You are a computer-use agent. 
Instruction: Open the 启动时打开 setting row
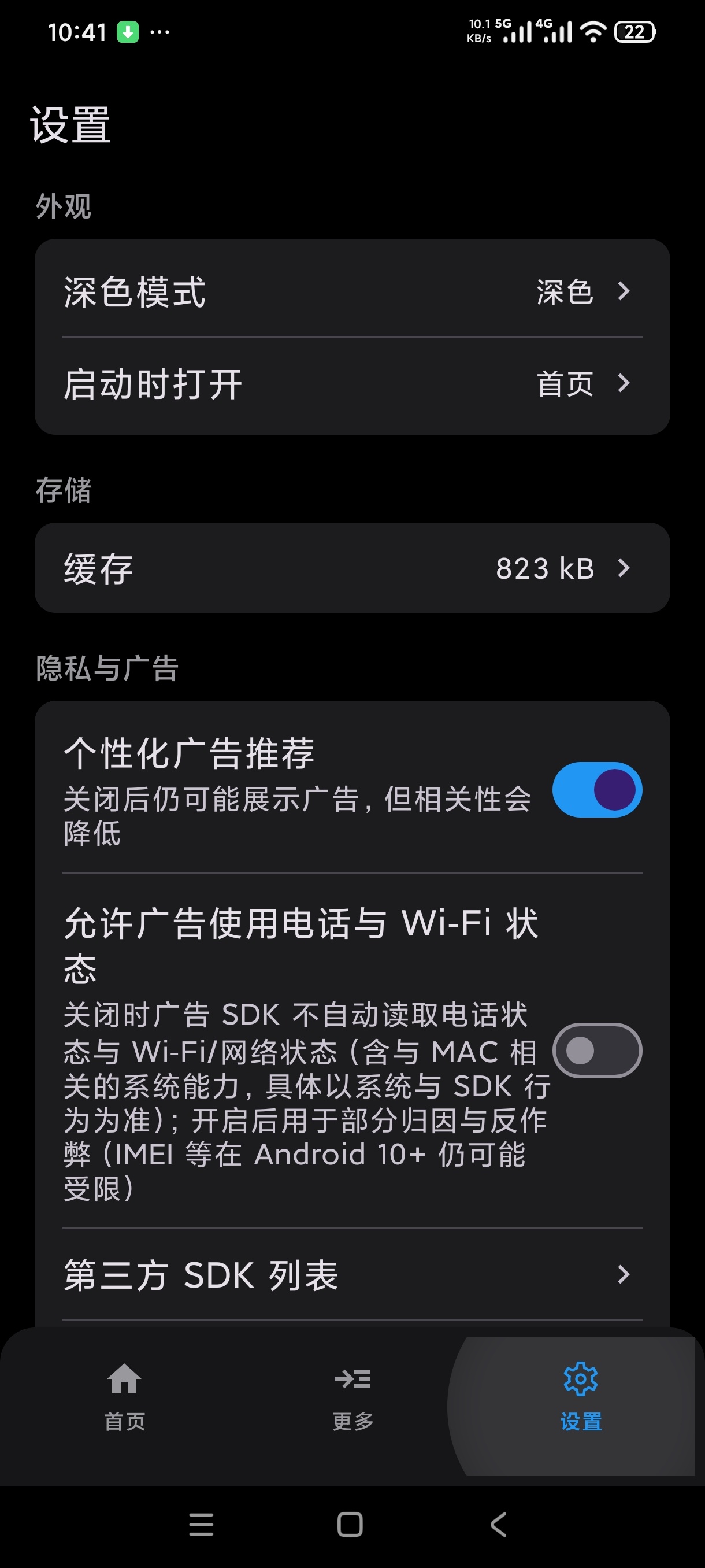click(x=352, y=384)
